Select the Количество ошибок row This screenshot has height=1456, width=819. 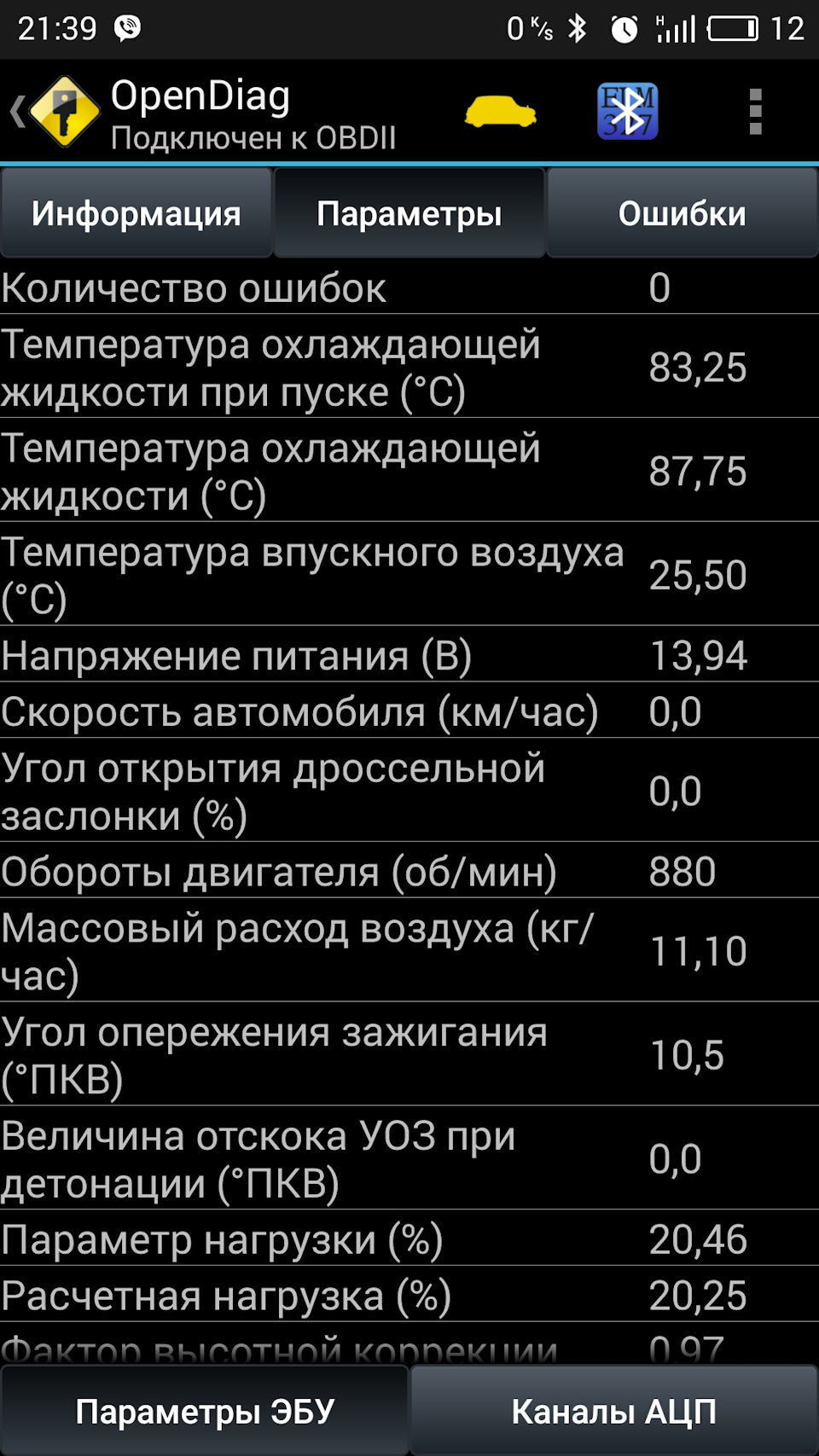(x=341, y=287)
